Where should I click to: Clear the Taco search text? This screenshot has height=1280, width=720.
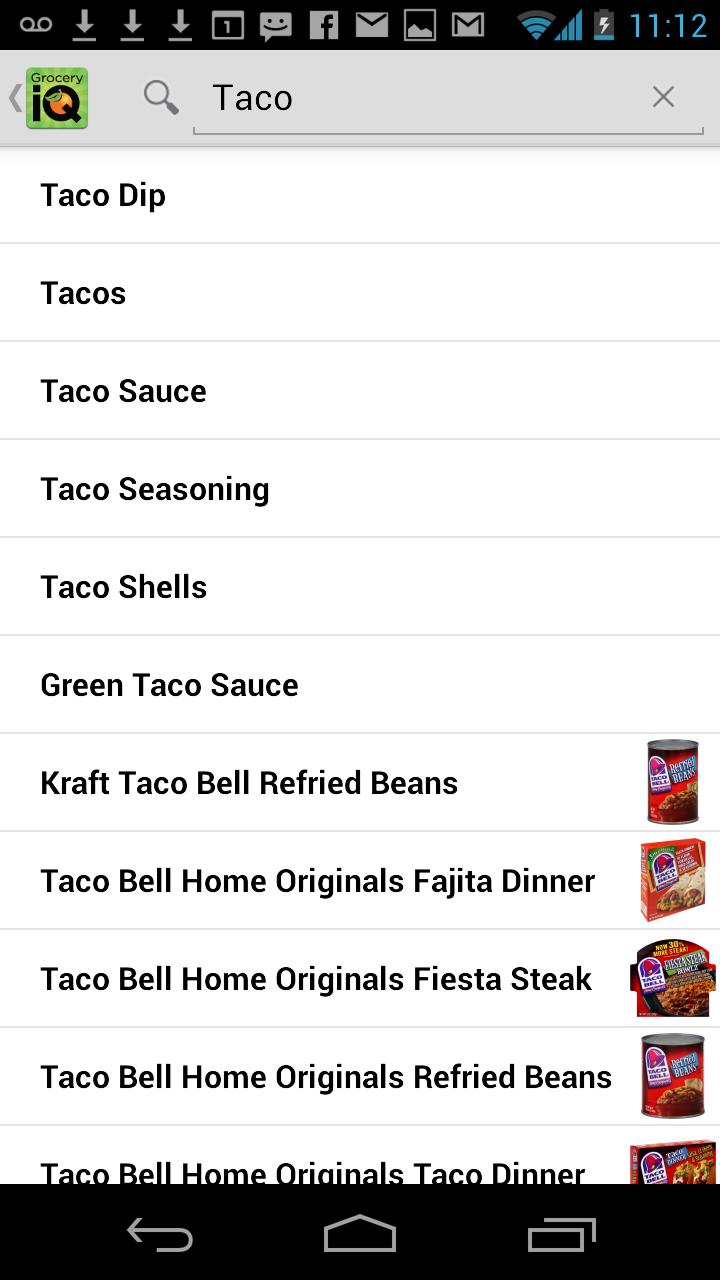click(x=663, y=97)
